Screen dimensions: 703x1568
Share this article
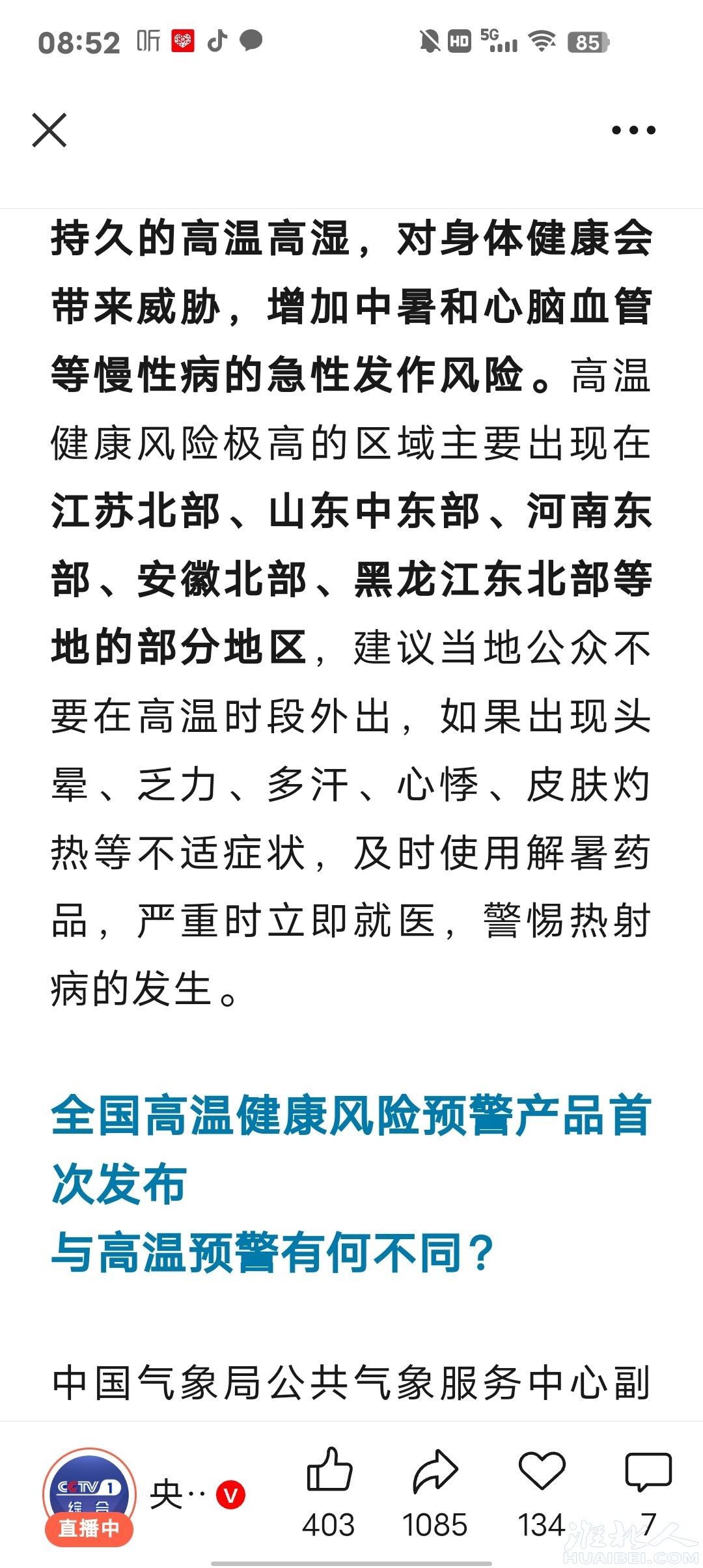[x=435, y=1473]
